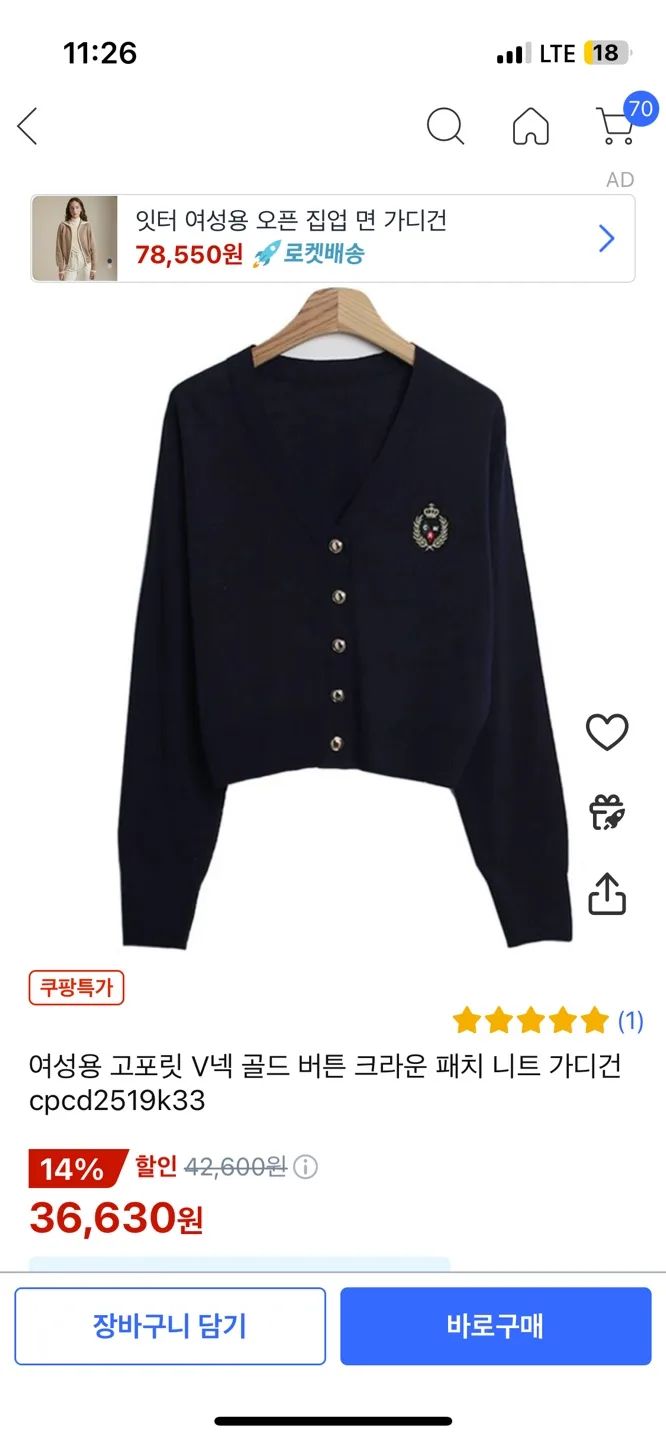Tap 장바구니 담기 to add to cart

tap(170, 1326)
